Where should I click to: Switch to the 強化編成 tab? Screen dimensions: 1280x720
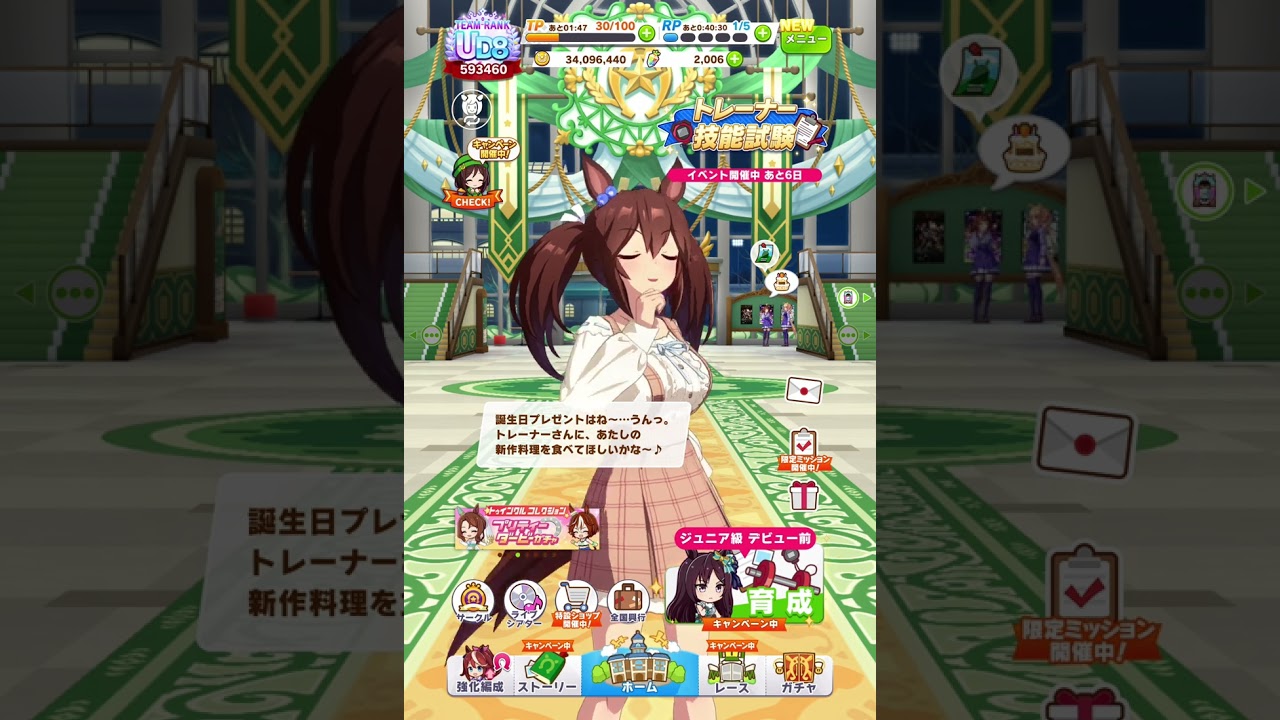click(481, 671)
